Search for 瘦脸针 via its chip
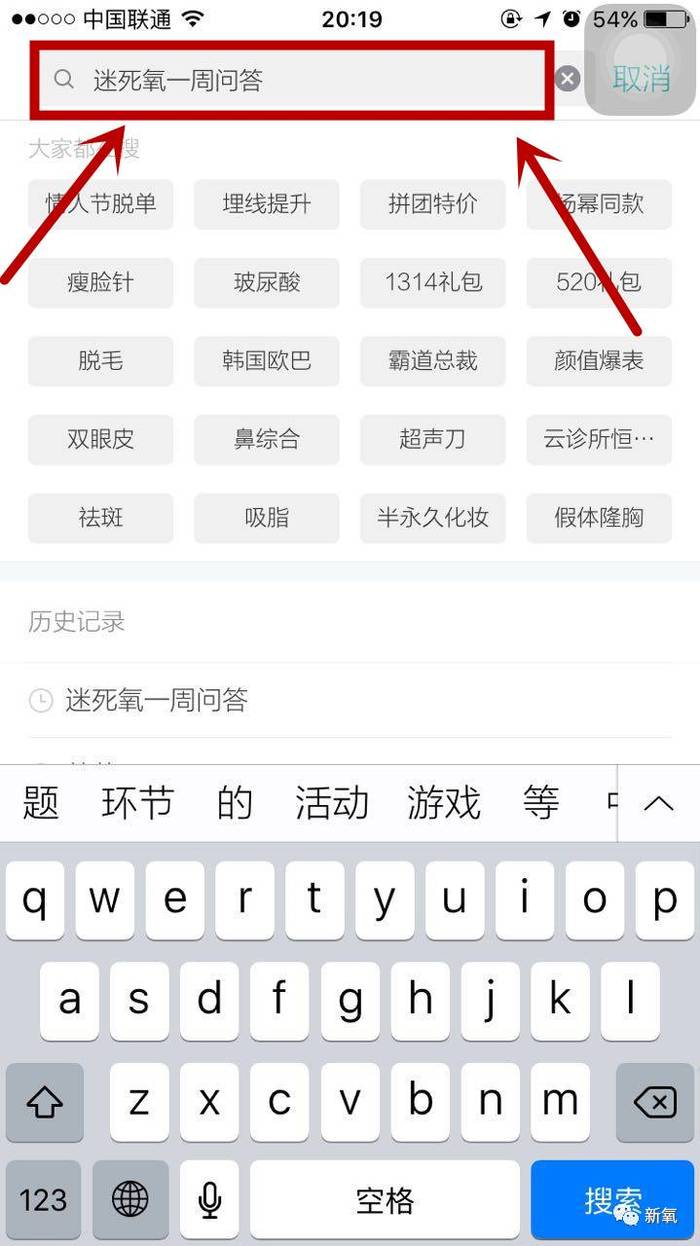Viewport: 700px width, 1246px height. tap(100, 282)
